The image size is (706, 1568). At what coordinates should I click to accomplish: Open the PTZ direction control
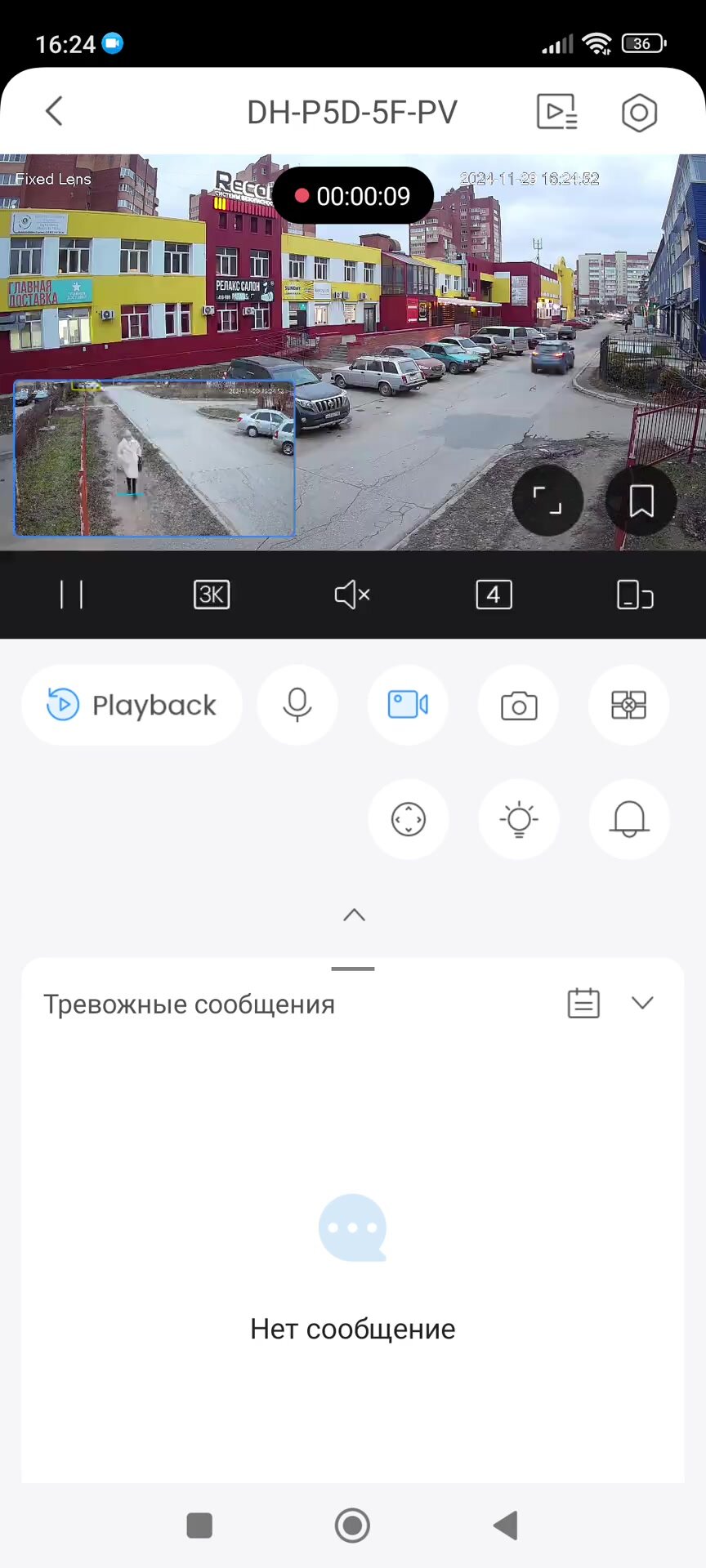409,819
